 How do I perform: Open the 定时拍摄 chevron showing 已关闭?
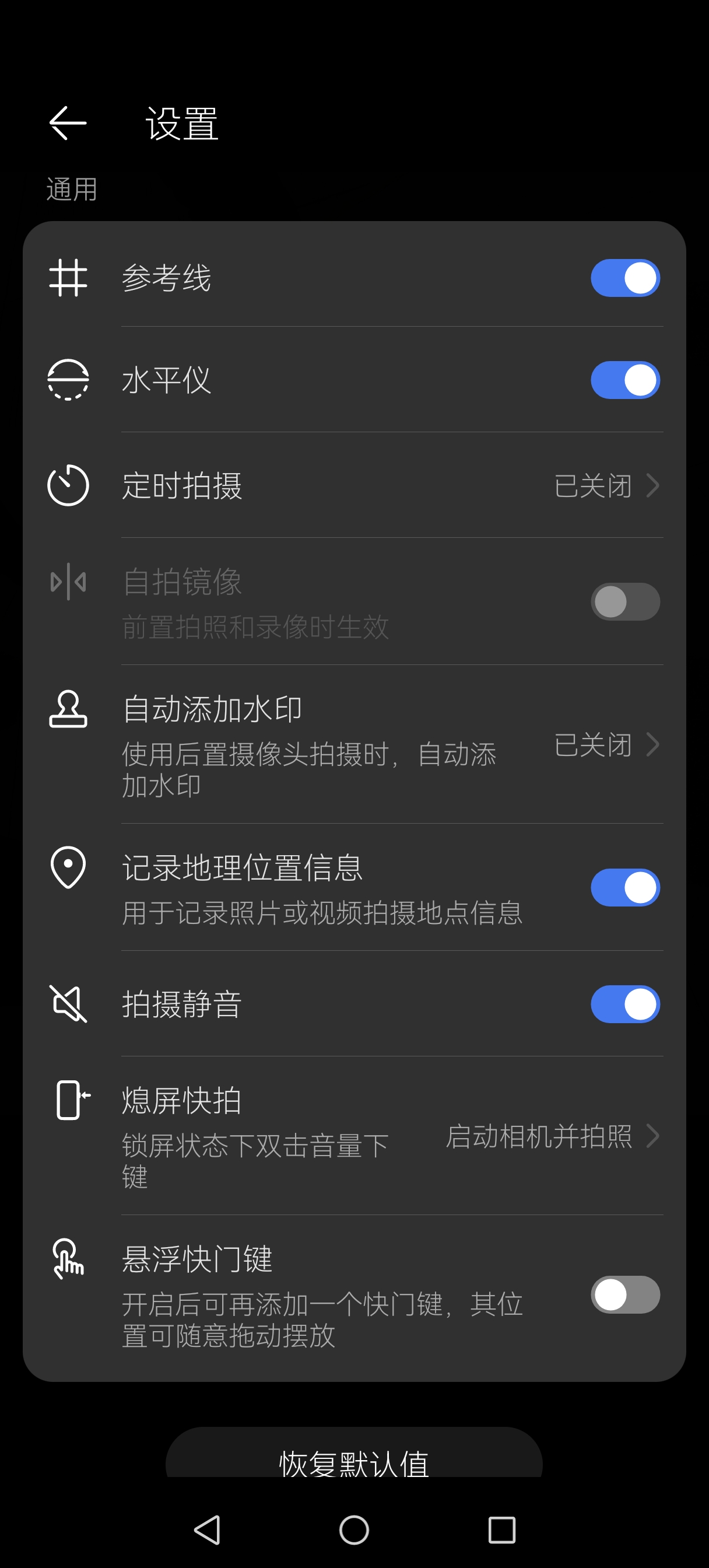[654, 485]
